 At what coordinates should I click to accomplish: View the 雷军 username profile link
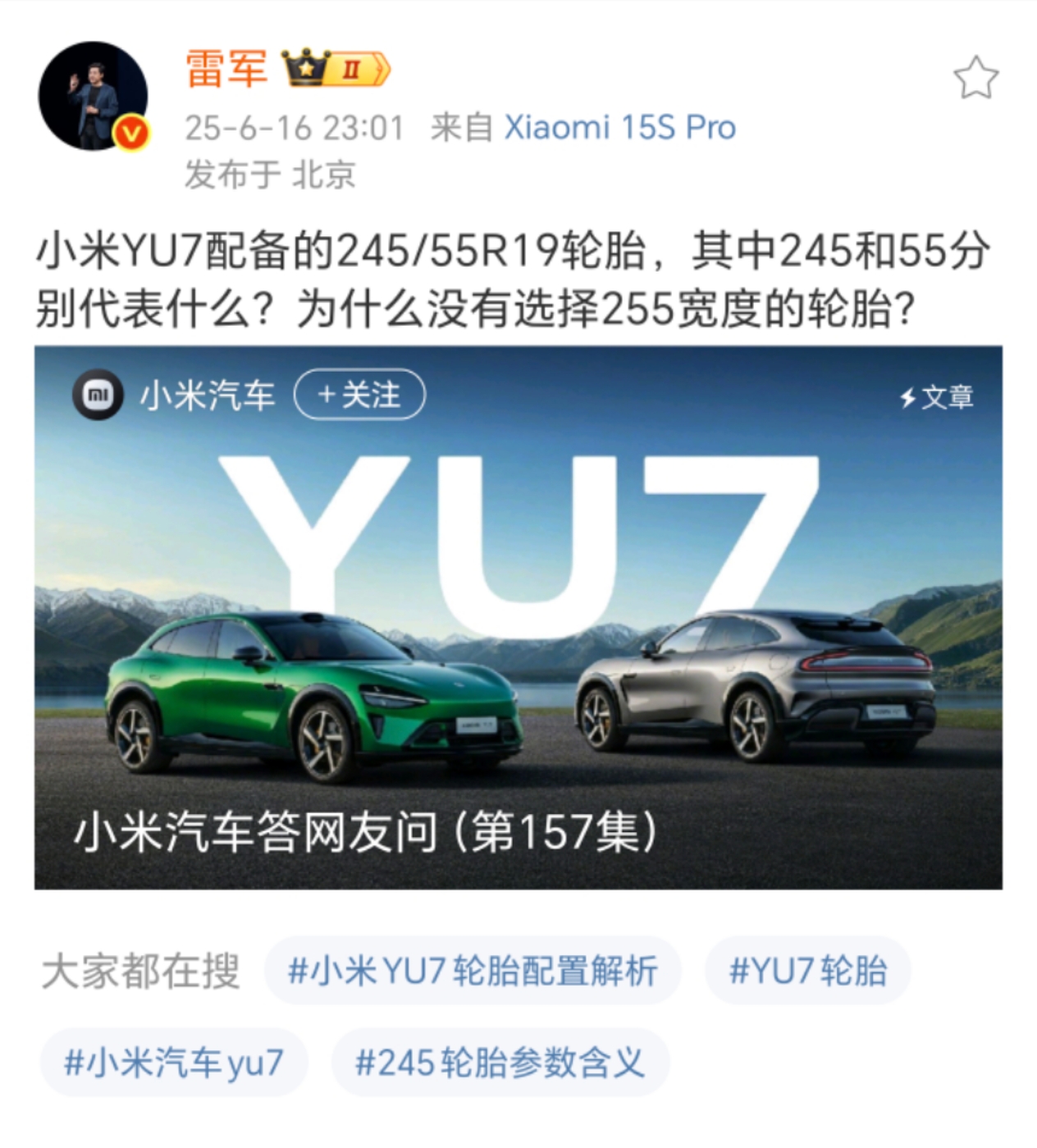click(x=226, y=69)
